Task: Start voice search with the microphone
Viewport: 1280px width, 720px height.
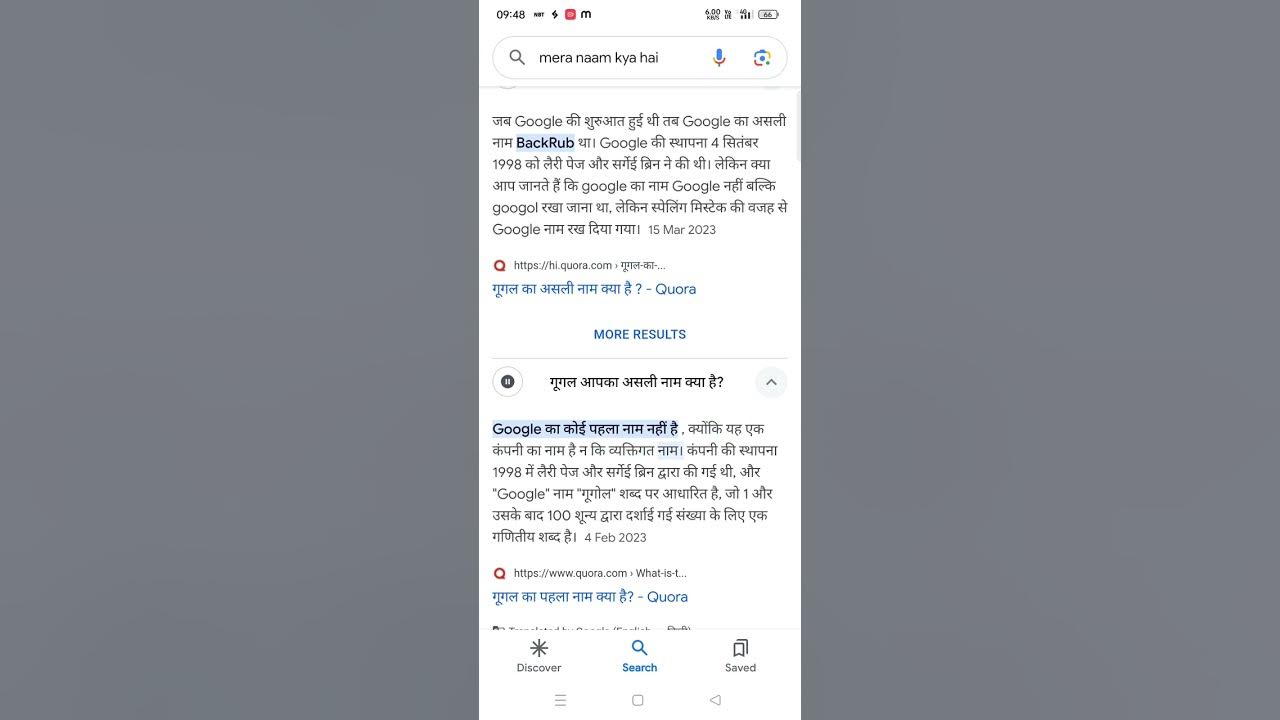Action: pyautogui.click(x=719, y=58)
